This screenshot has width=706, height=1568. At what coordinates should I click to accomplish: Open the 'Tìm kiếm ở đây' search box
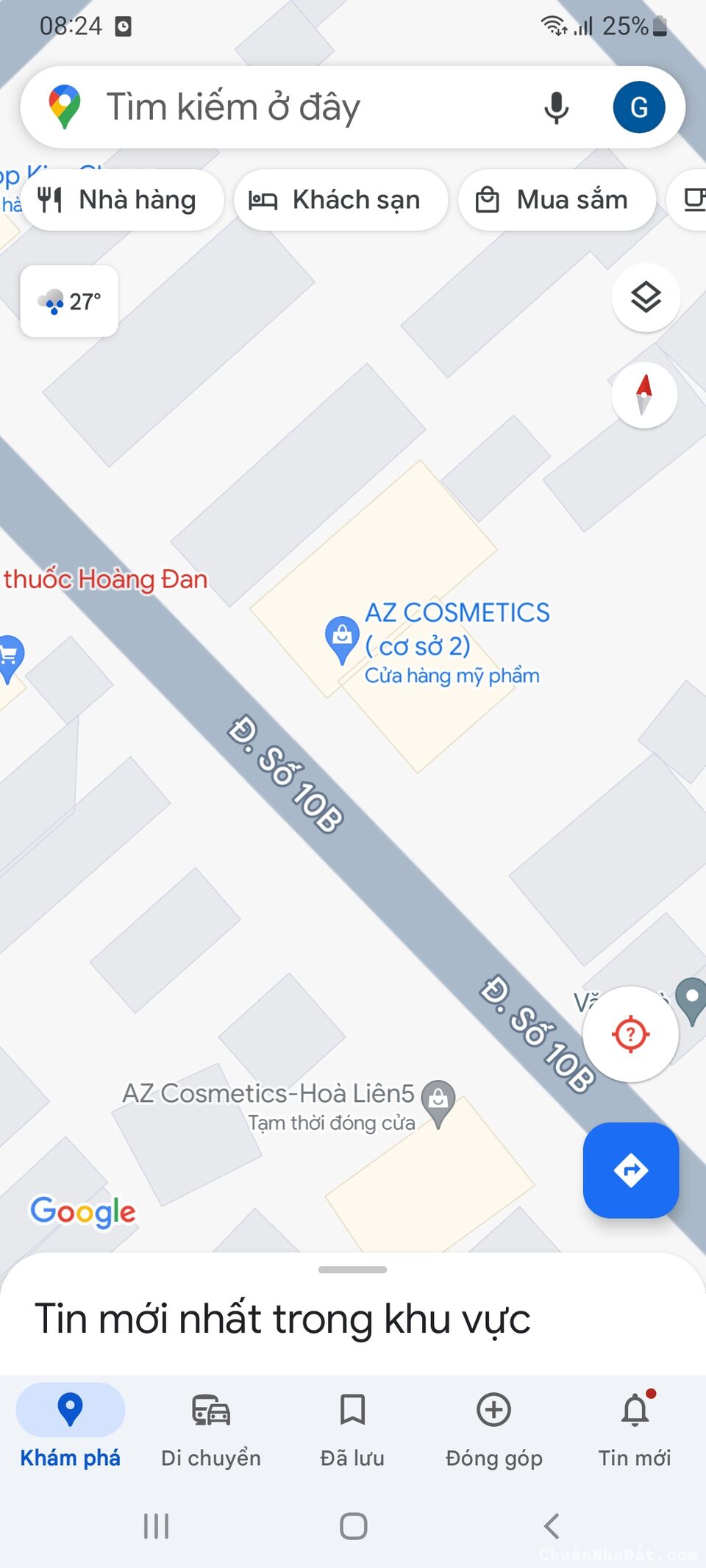point(294,107)
